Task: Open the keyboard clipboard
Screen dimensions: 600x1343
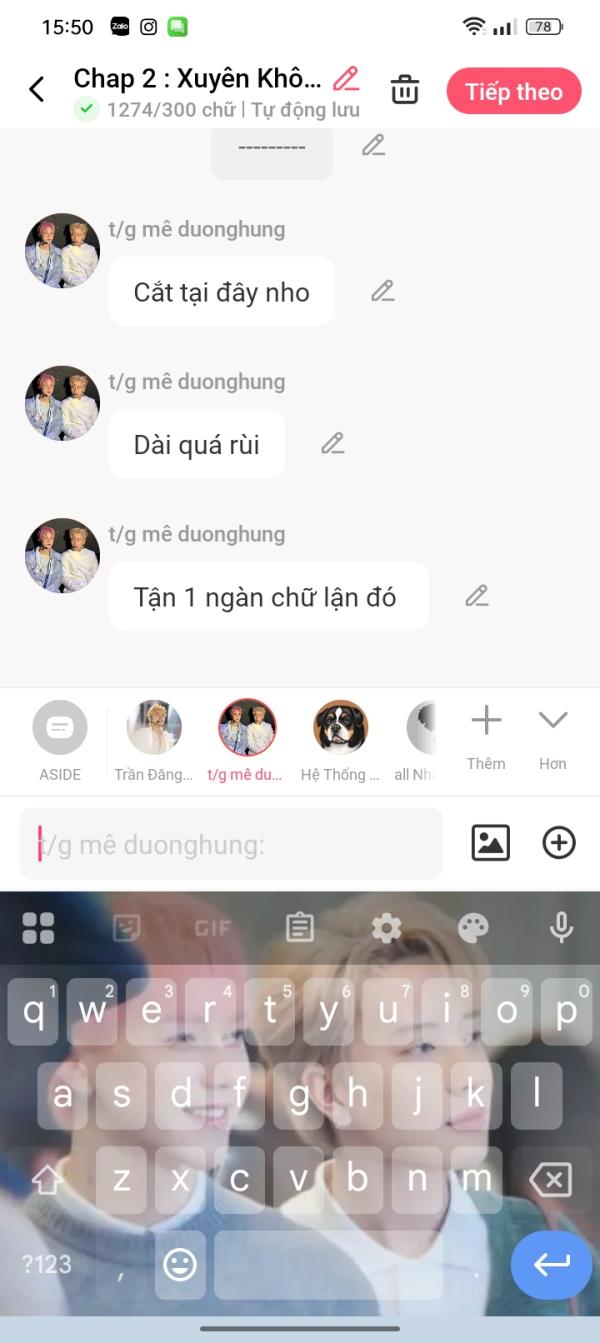Action: (300, 928)
